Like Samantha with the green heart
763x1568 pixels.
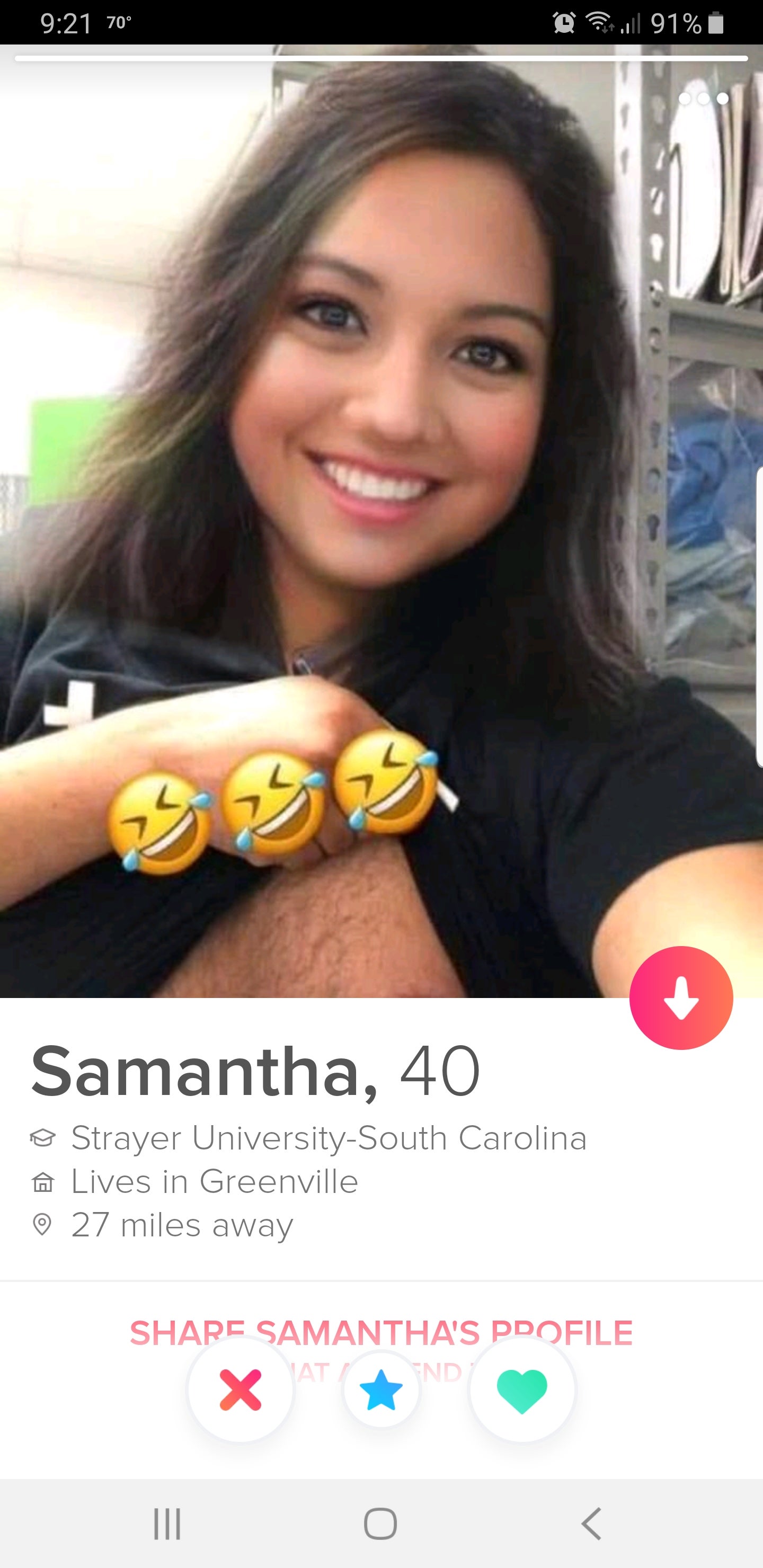pos(522,1390)
